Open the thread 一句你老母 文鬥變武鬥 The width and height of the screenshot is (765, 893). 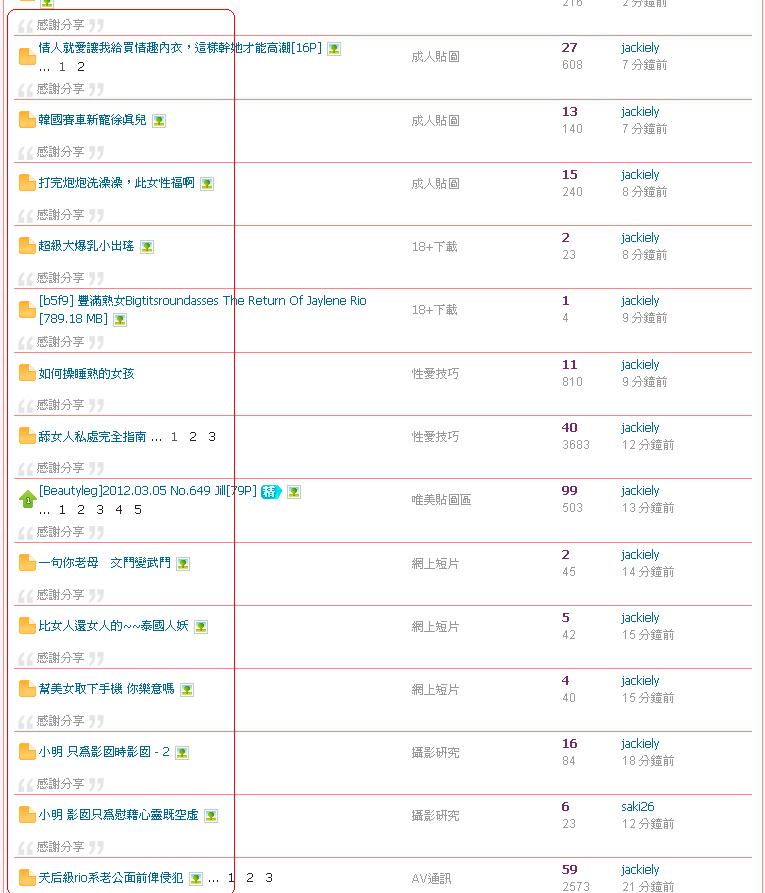pyautogui.click(x=104, y=563)
